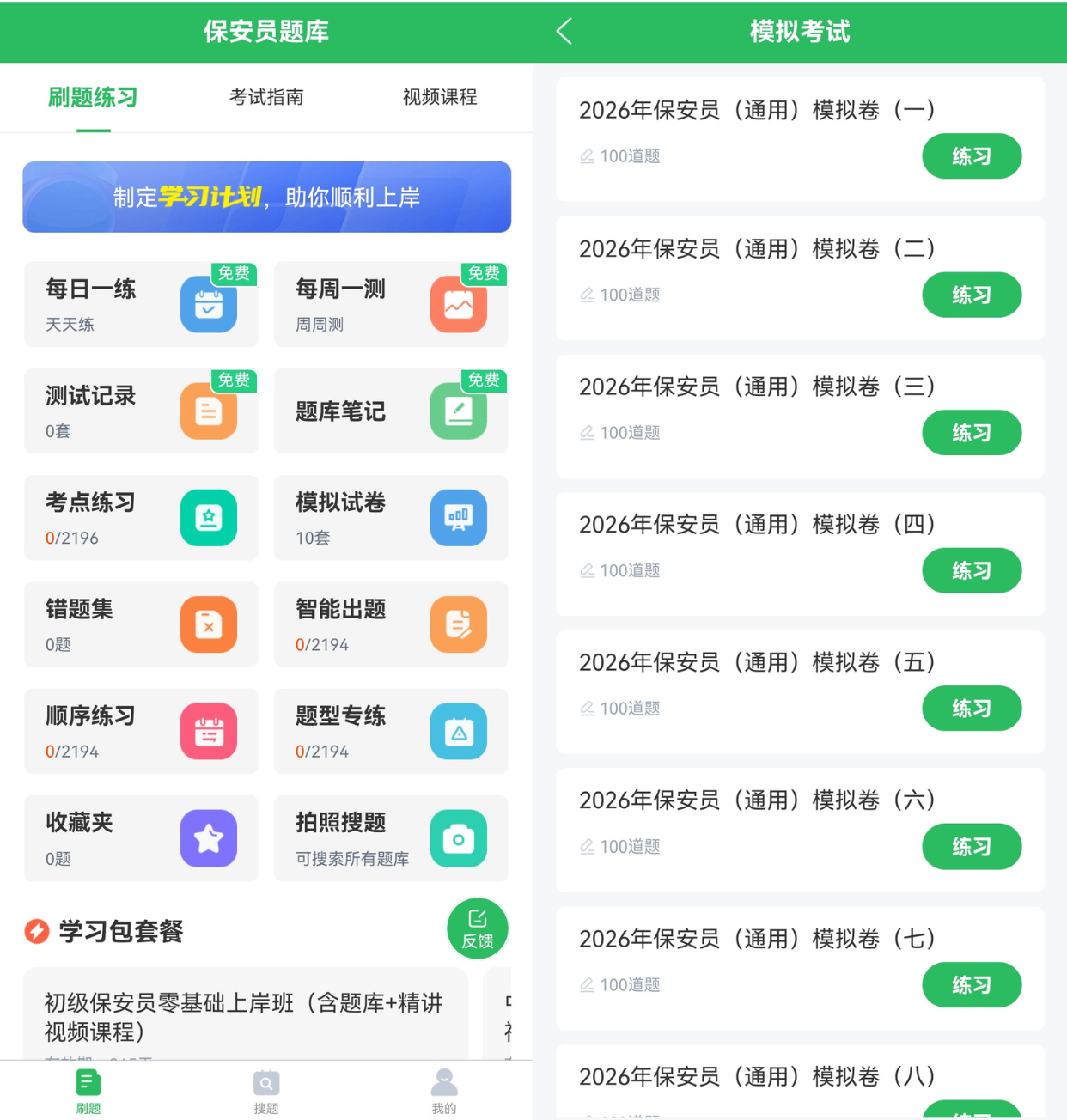Open 题库笔记 card
Screen dimensions: 1067x1120
391,411
